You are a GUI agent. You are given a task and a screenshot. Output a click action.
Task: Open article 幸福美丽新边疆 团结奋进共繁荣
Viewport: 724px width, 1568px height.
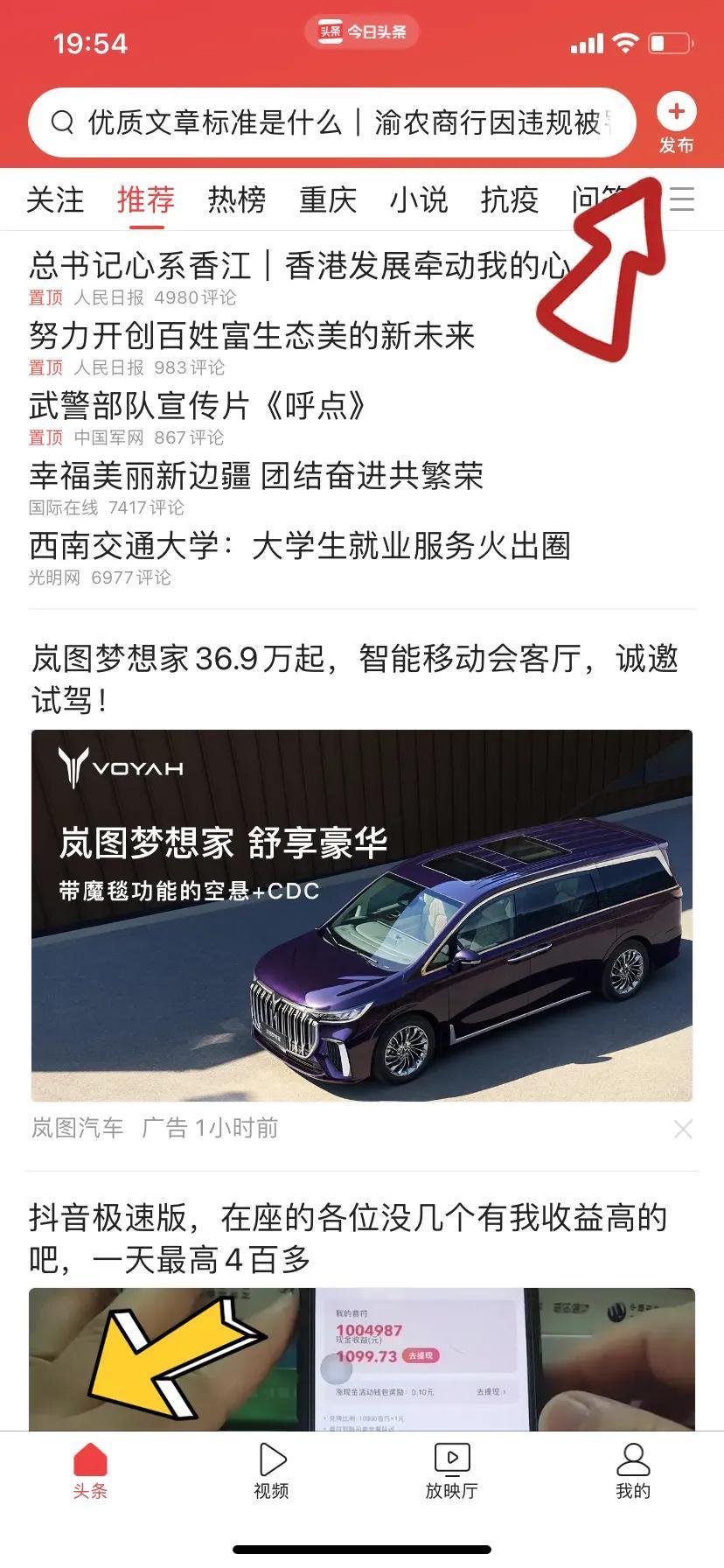tap(255, 476)
